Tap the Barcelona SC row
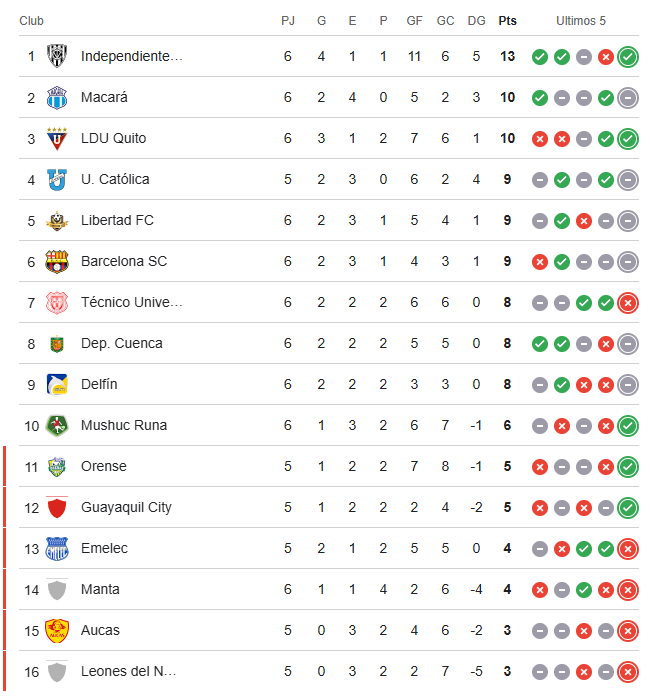Screen dimensions: 650x699 pyautogui.click(x=123, y=261)
